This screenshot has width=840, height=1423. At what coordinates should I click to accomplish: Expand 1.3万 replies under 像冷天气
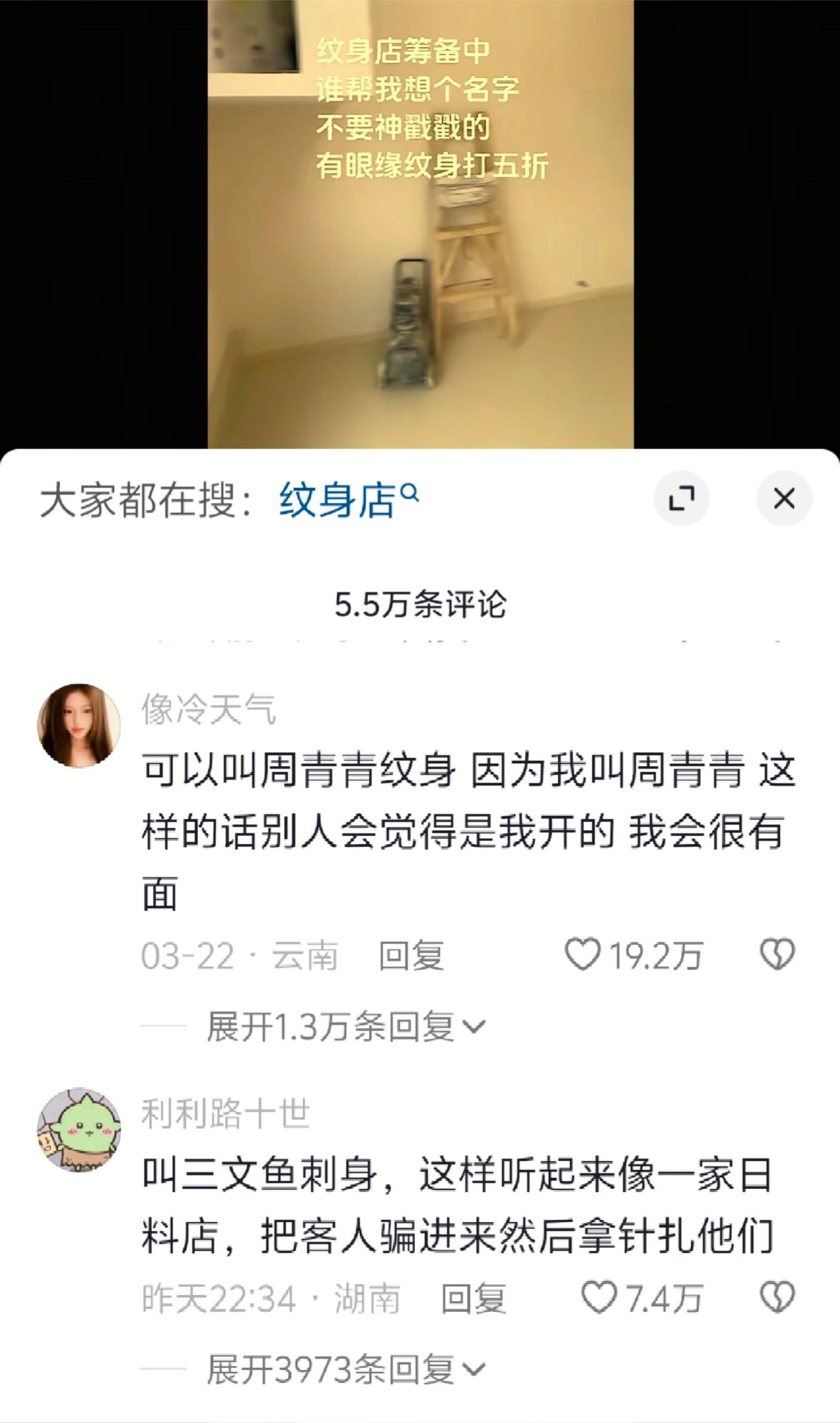[x=346, y=1026]
